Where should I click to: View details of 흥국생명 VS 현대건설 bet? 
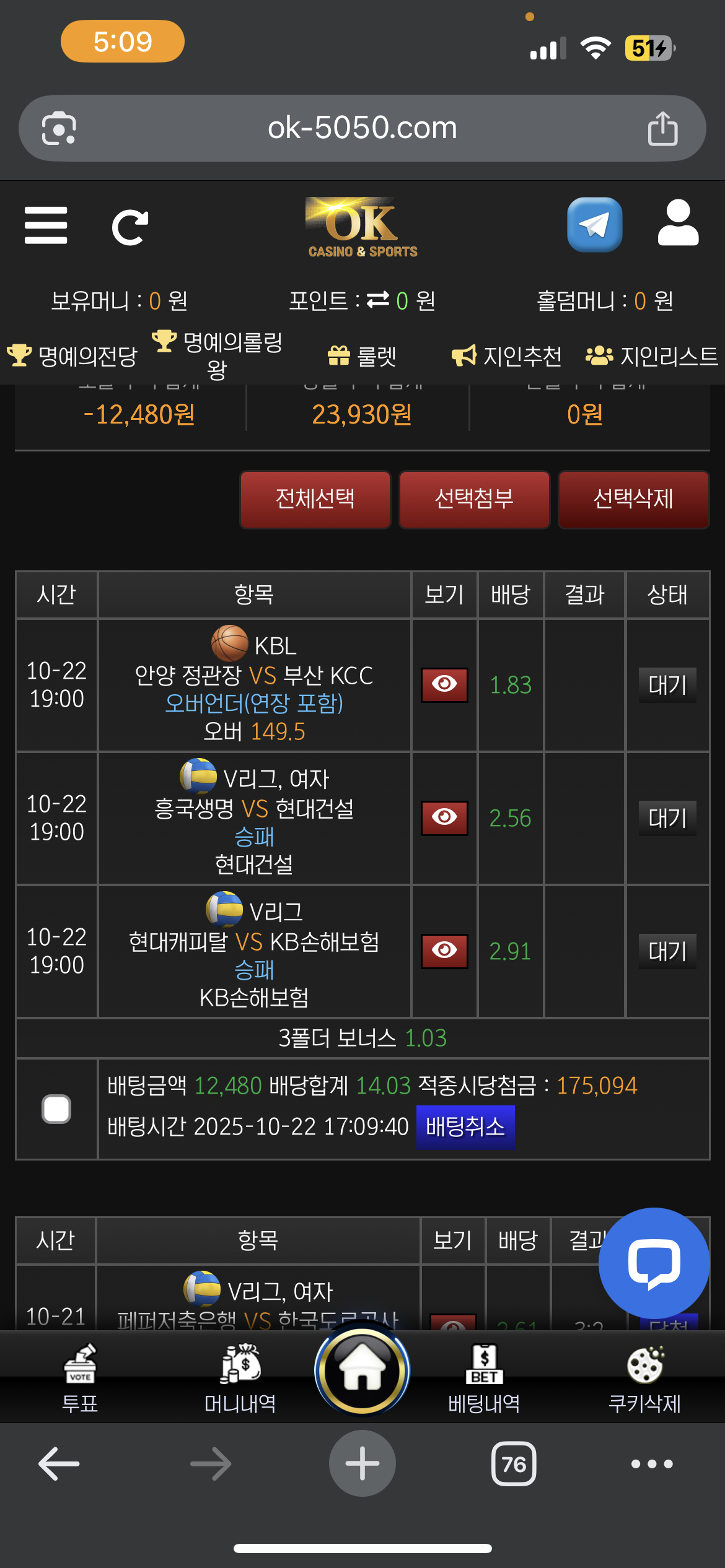point(444,817)
